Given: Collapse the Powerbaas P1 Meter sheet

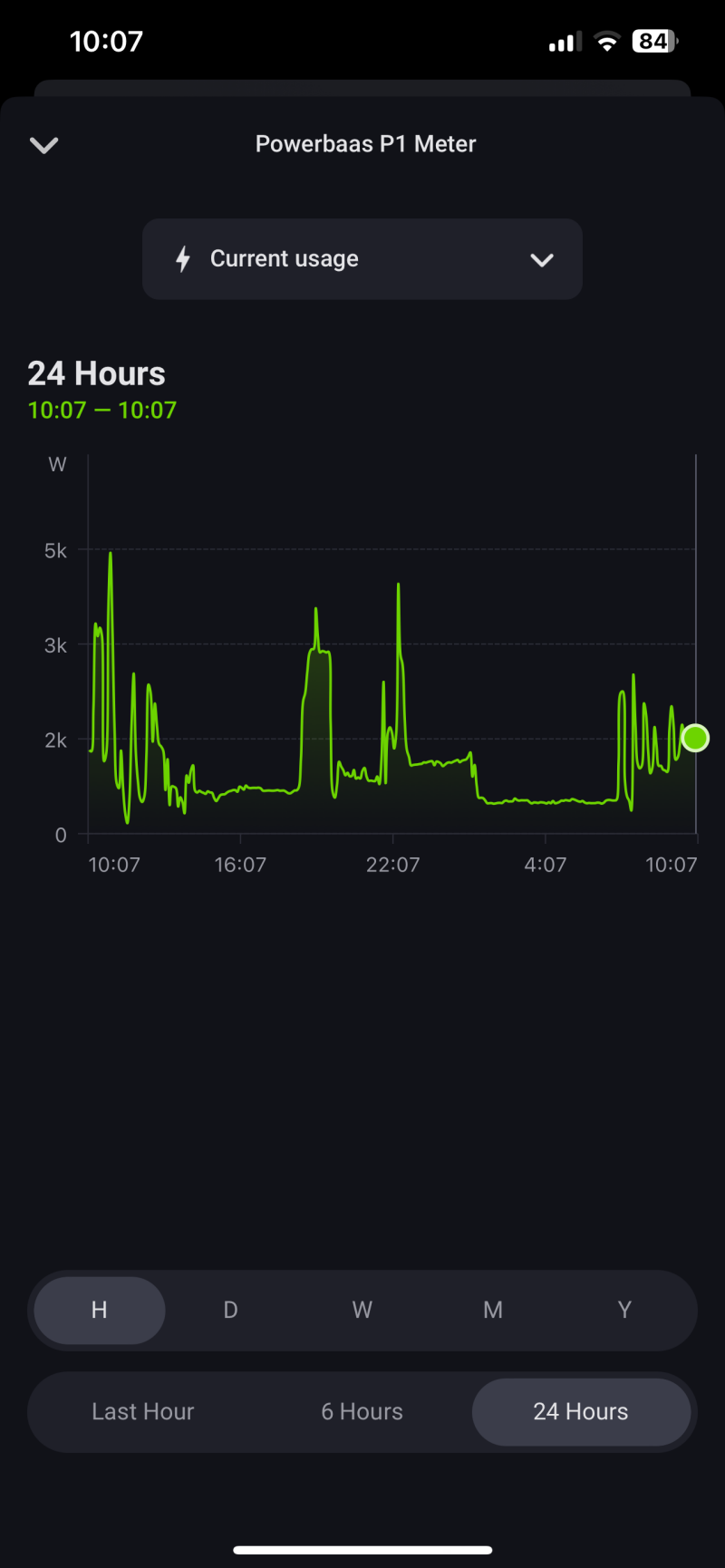Looking at the screenshot, I should pos(43,145).
